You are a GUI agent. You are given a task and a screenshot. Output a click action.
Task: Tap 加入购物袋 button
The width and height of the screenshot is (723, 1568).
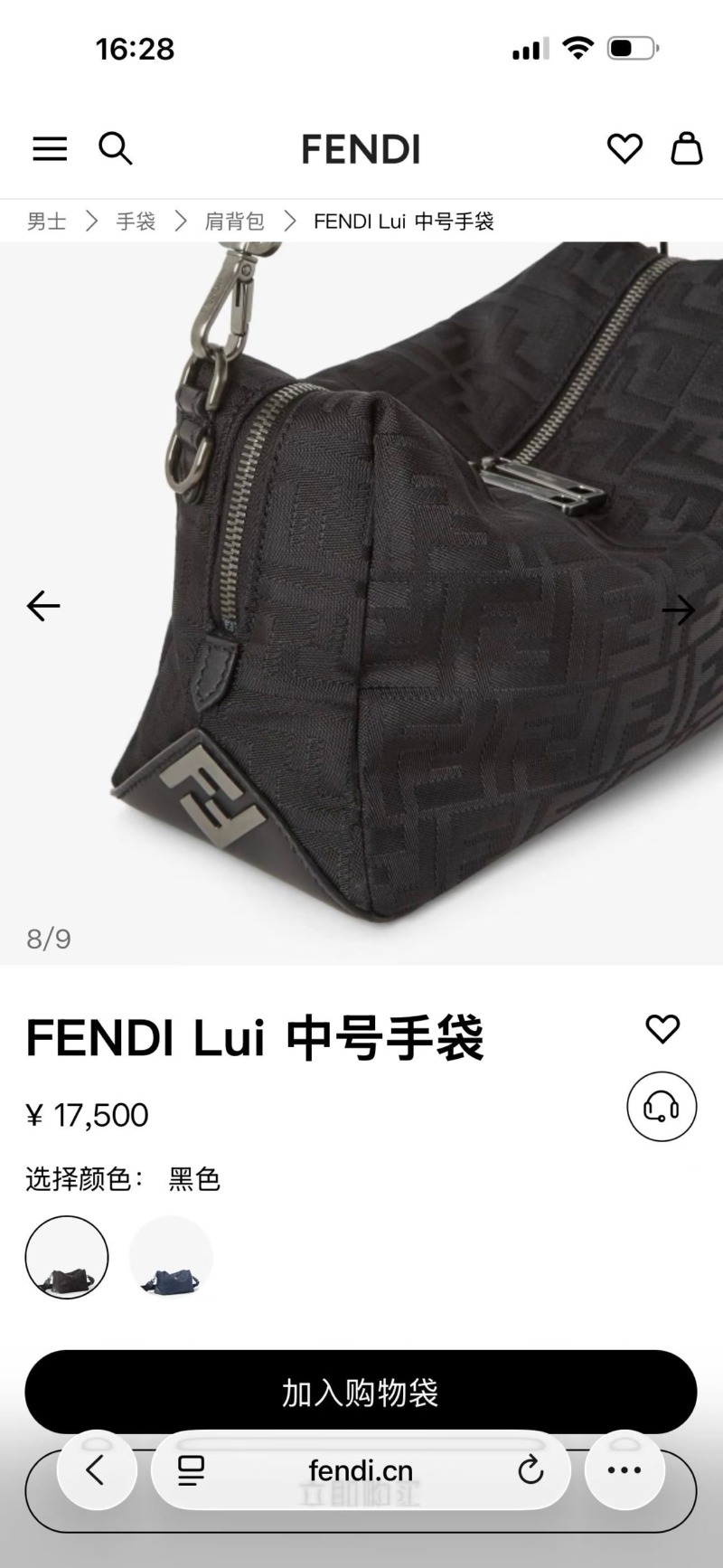tap(361, 1393)
